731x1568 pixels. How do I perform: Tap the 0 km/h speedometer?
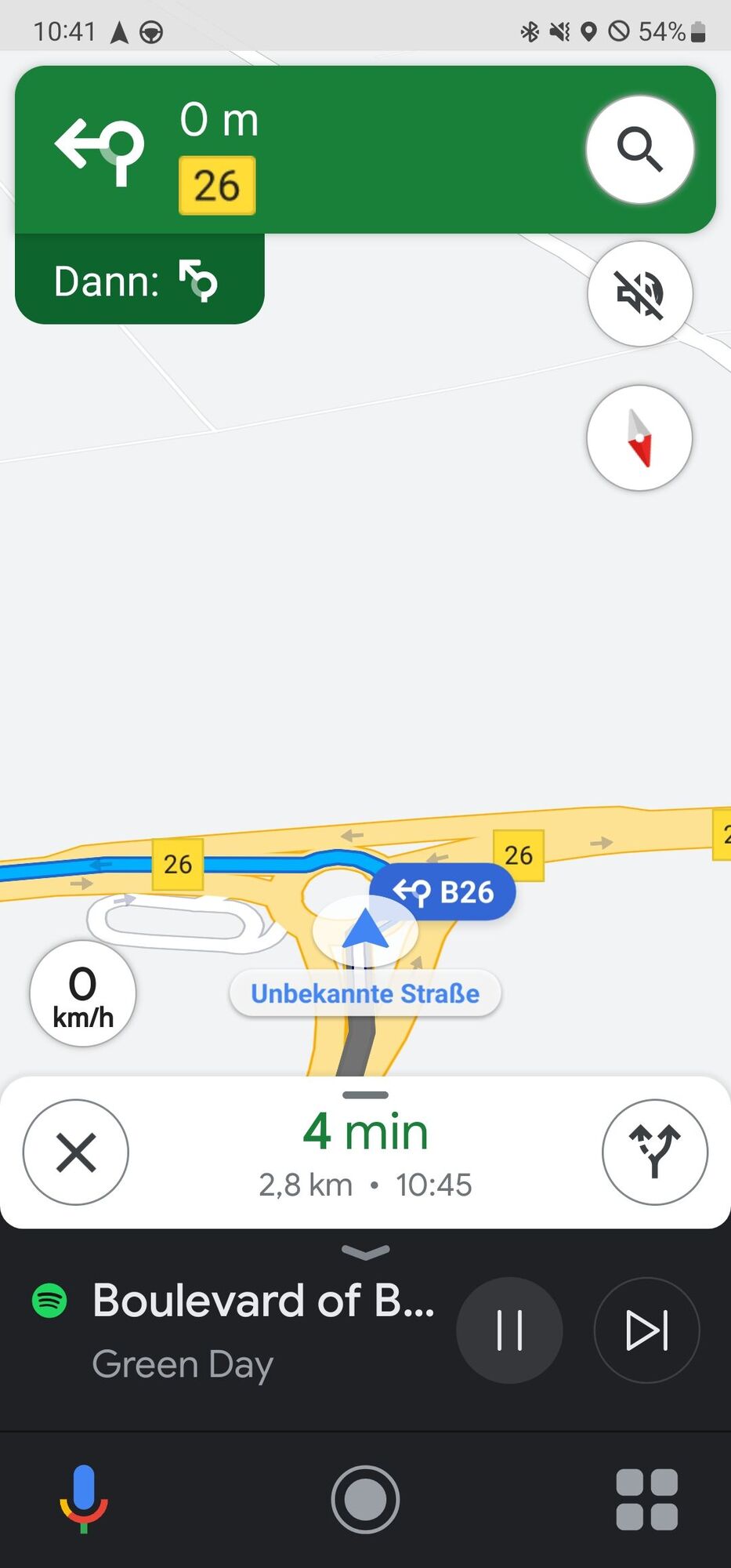(83, 993)
